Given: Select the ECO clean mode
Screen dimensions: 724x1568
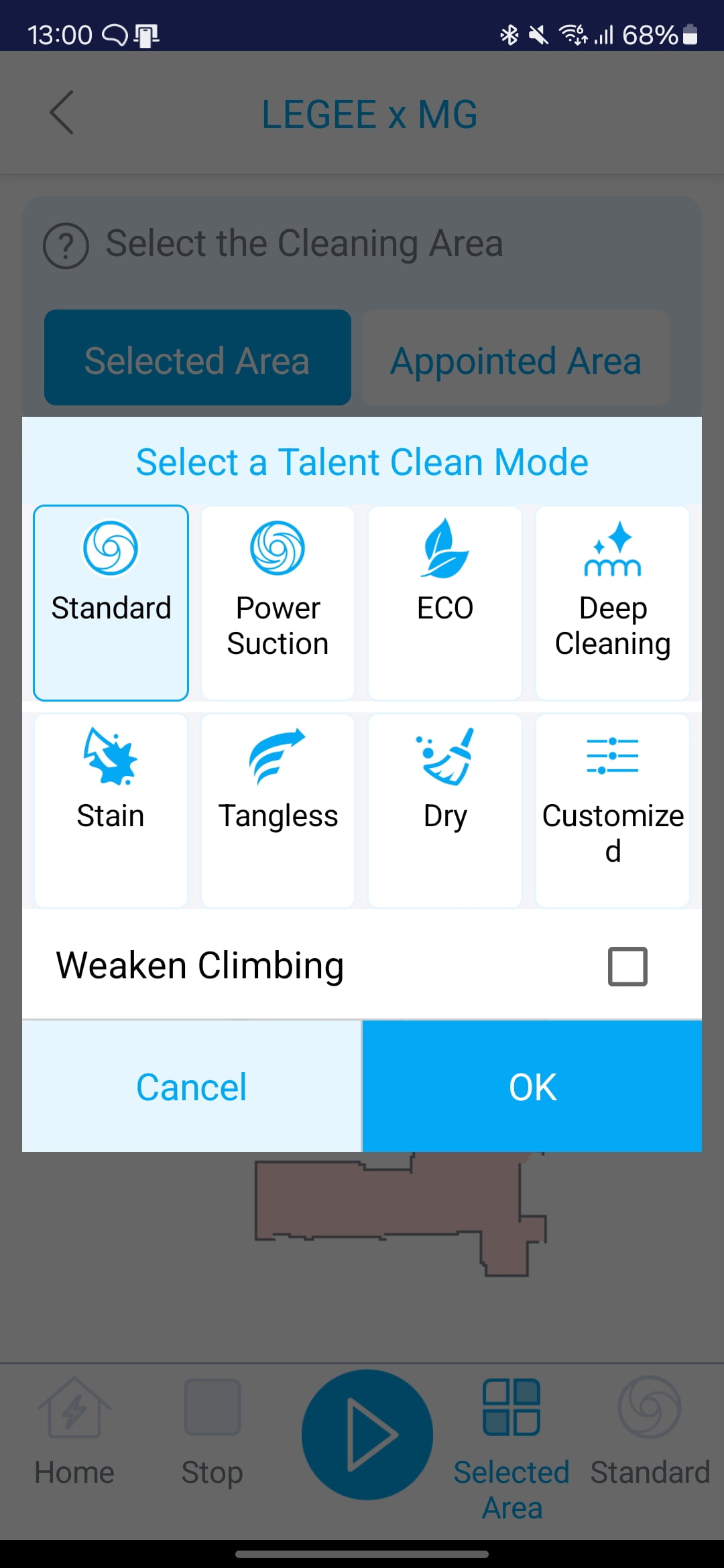Looking at the screenshot, I should [x=444, y=602].
